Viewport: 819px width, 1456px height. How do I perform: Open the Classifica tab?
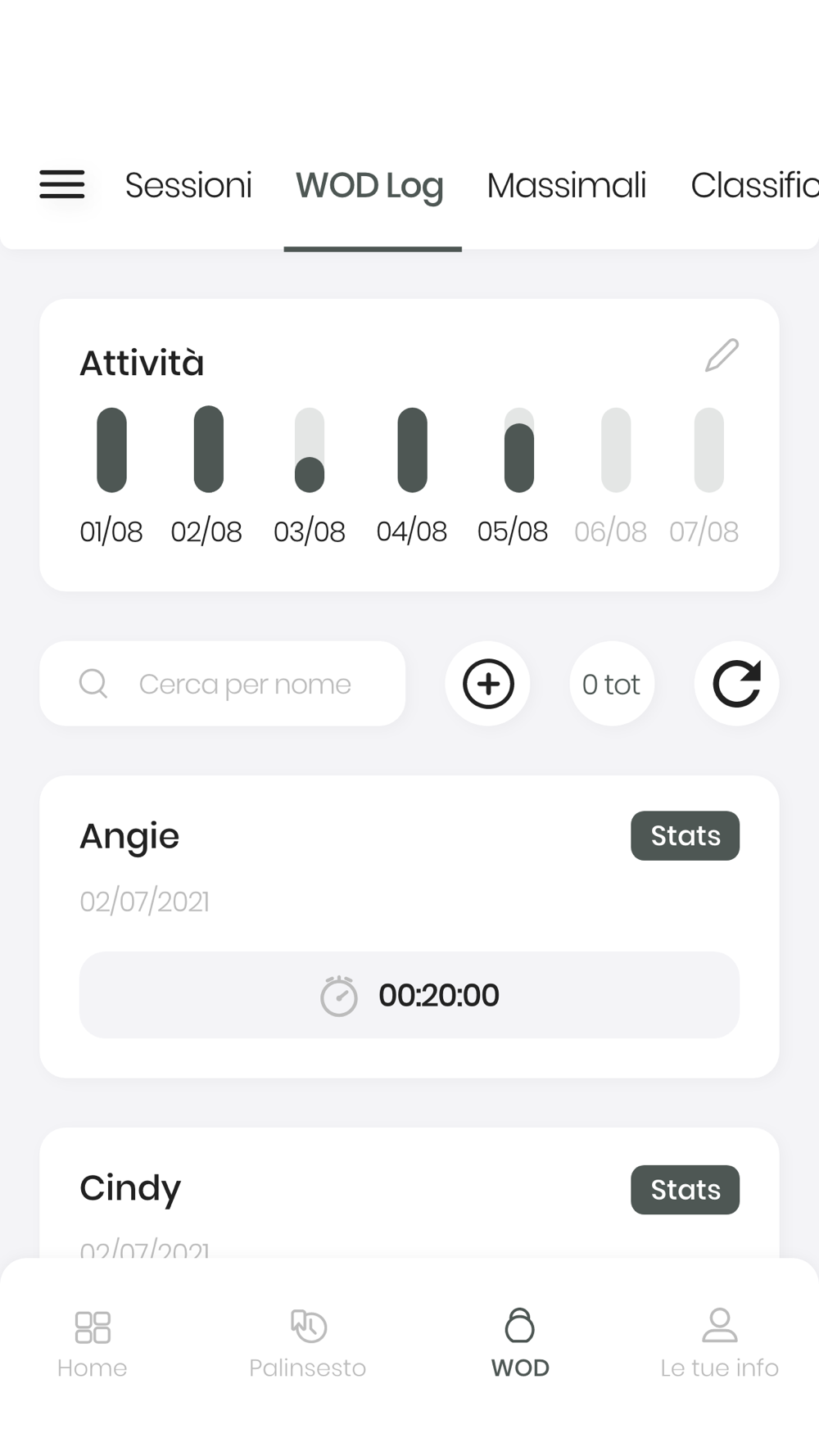753,185
